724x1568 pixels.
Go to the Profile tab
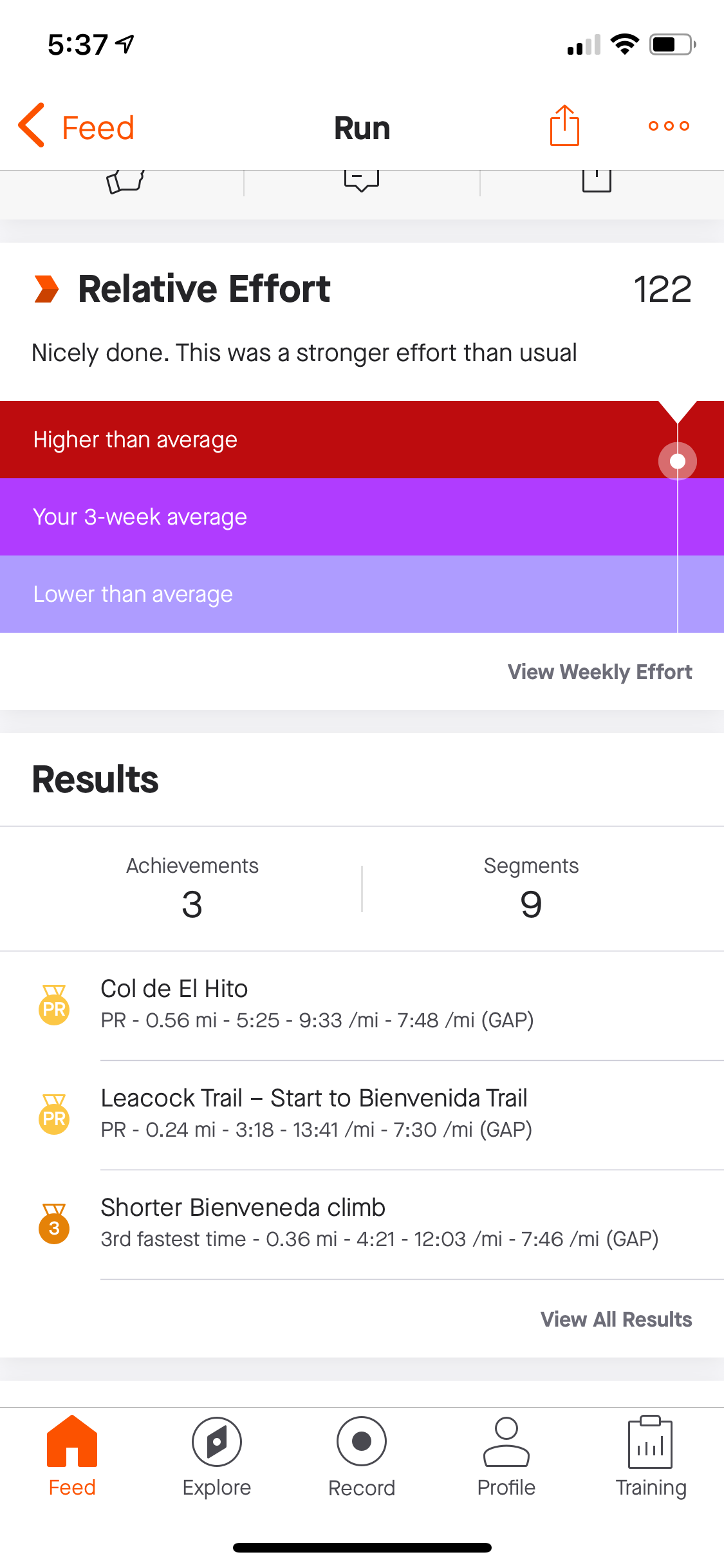coord(506,1457)
